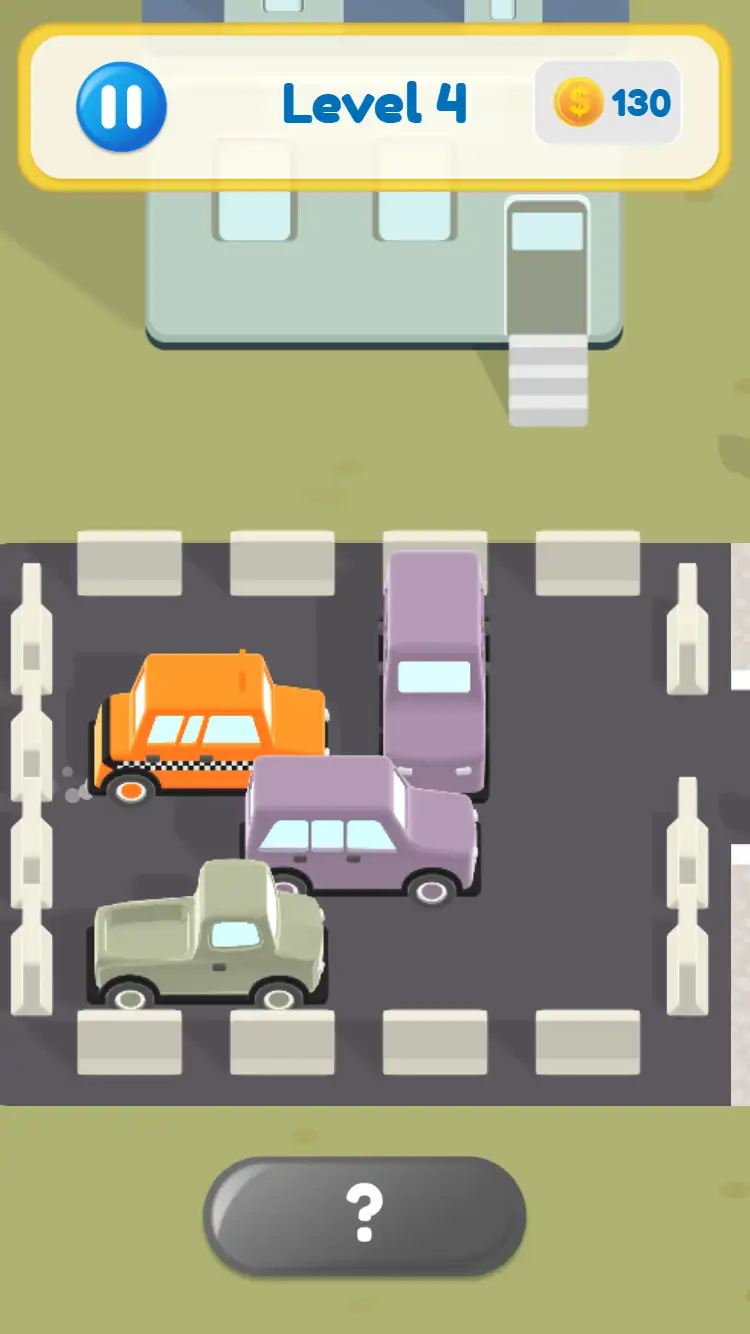Screen dimensions: 750x1334
Task: Tap the question mark hint button
Action: click(364, 1215)
